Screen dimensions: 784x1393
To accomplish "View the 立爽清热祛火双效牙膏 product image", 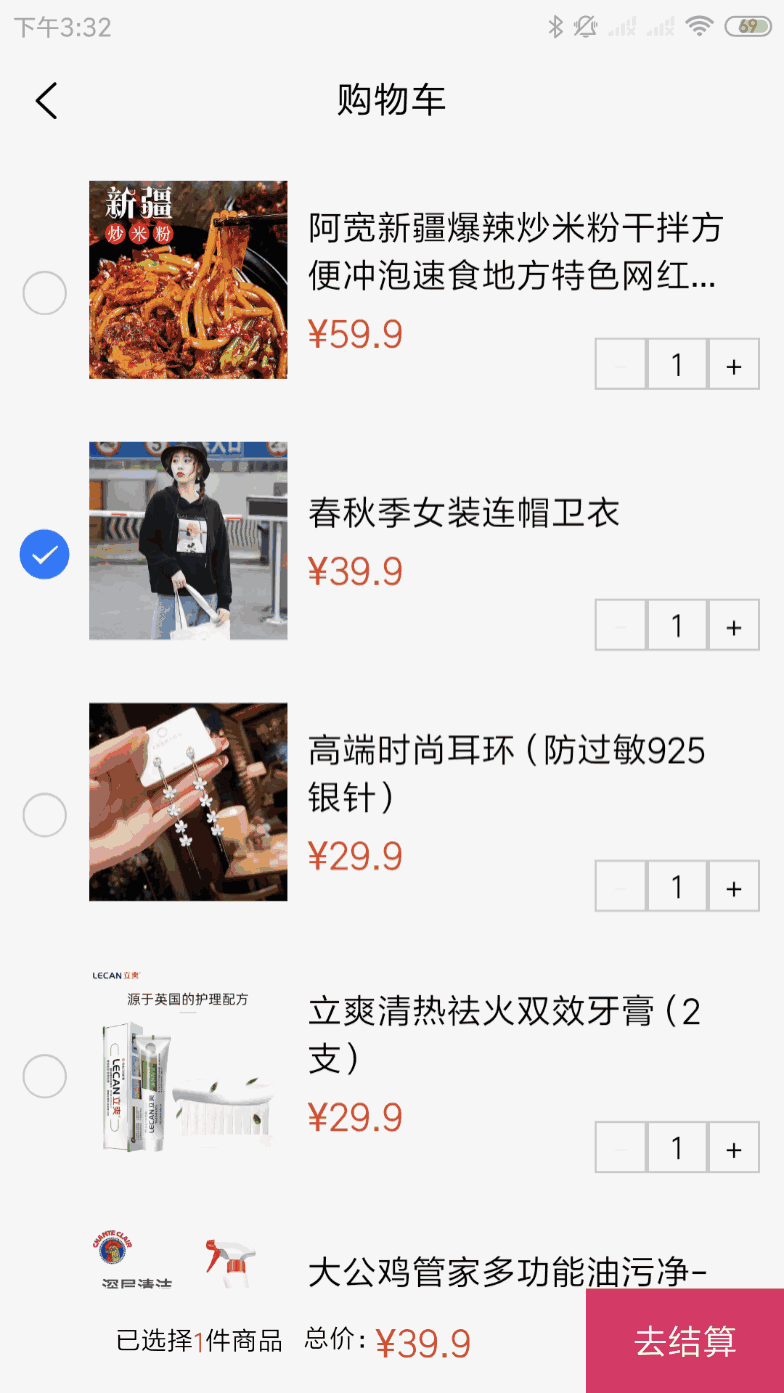I will (x=188, y=1062).
